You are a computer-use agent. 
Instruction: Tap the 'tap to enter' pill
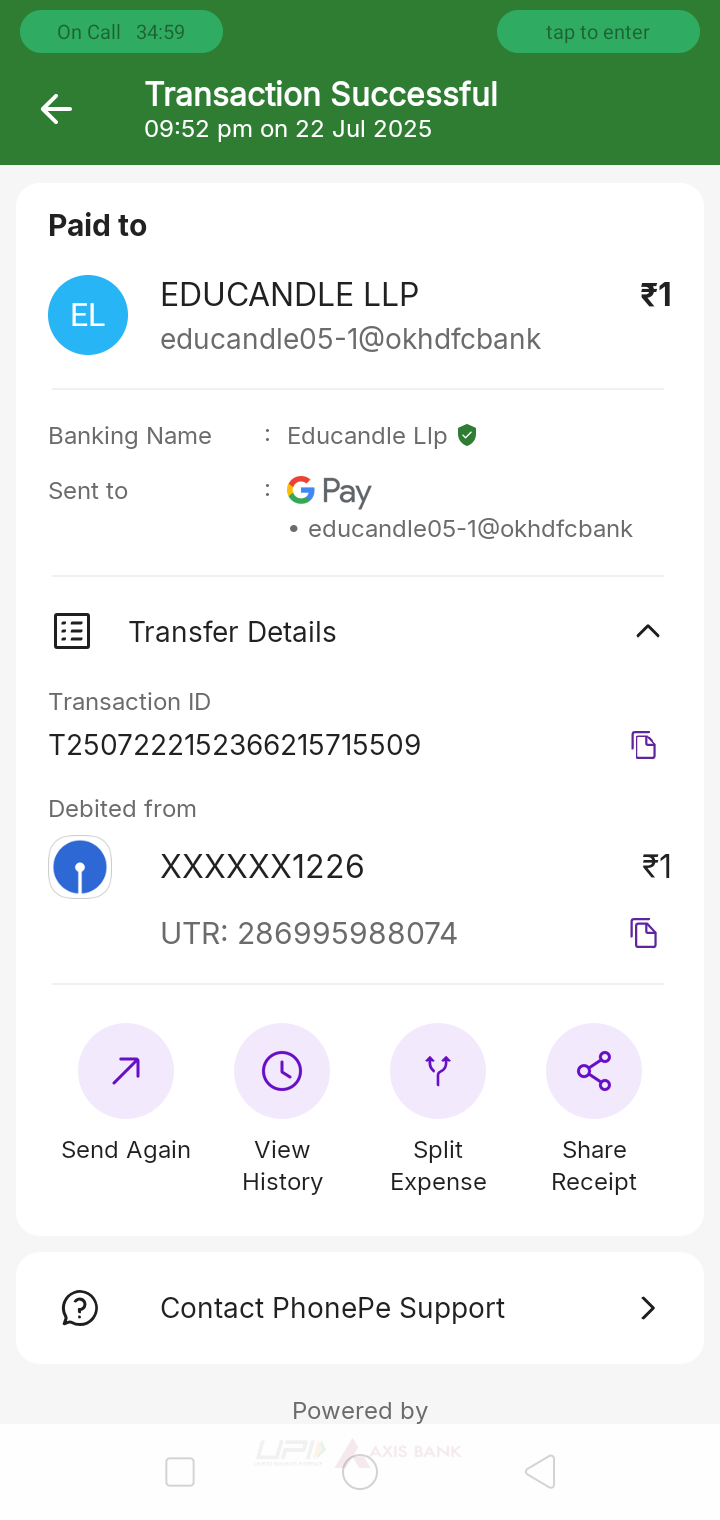click(x=598, y=32)
